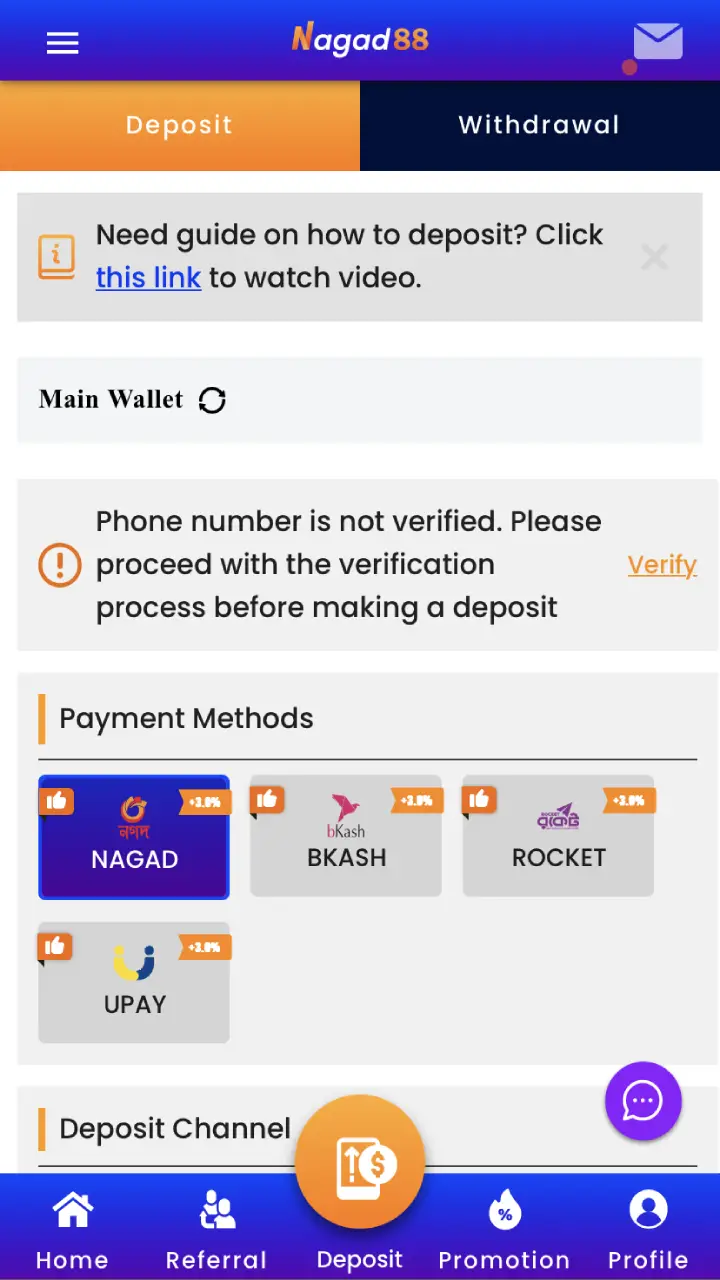Click the +3.0% bonus badge on NAGAD

pyautogui.click(x=204, y=802)
